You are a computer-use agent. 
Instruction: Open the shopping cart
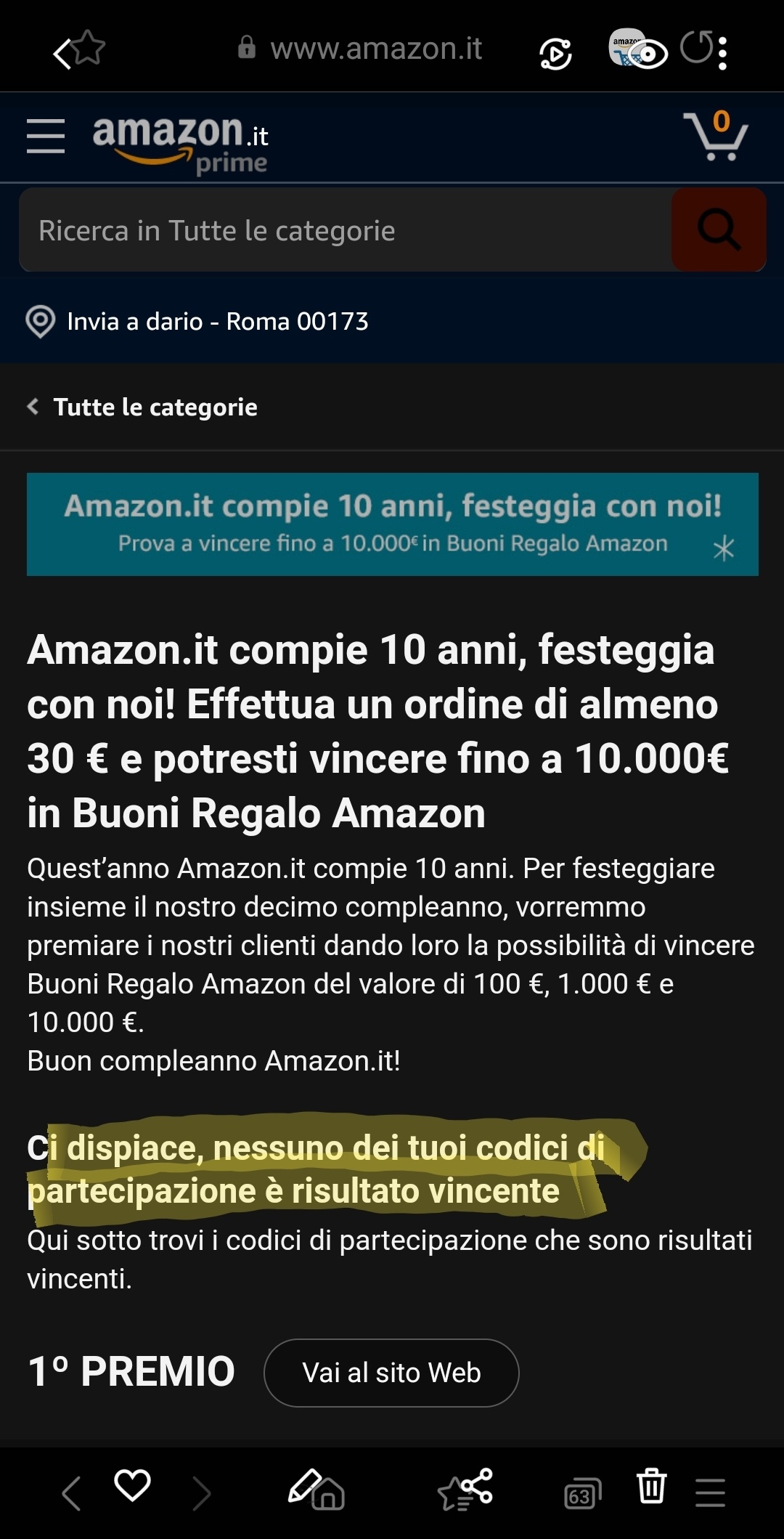coord(716,135)
